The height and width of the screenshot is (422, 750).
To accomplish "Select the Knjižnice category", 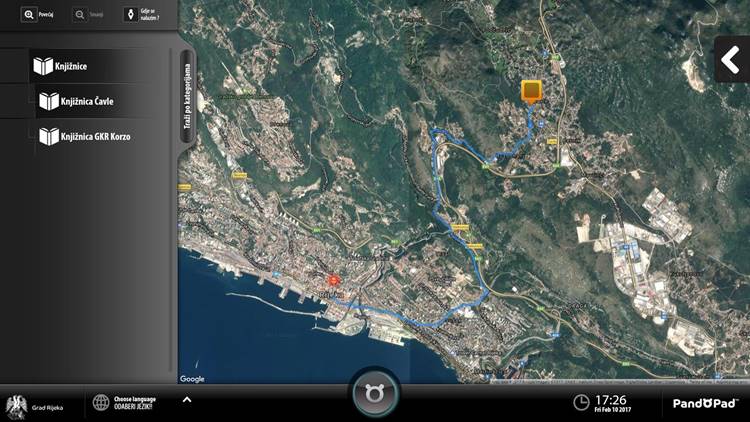I will point(62,67).
